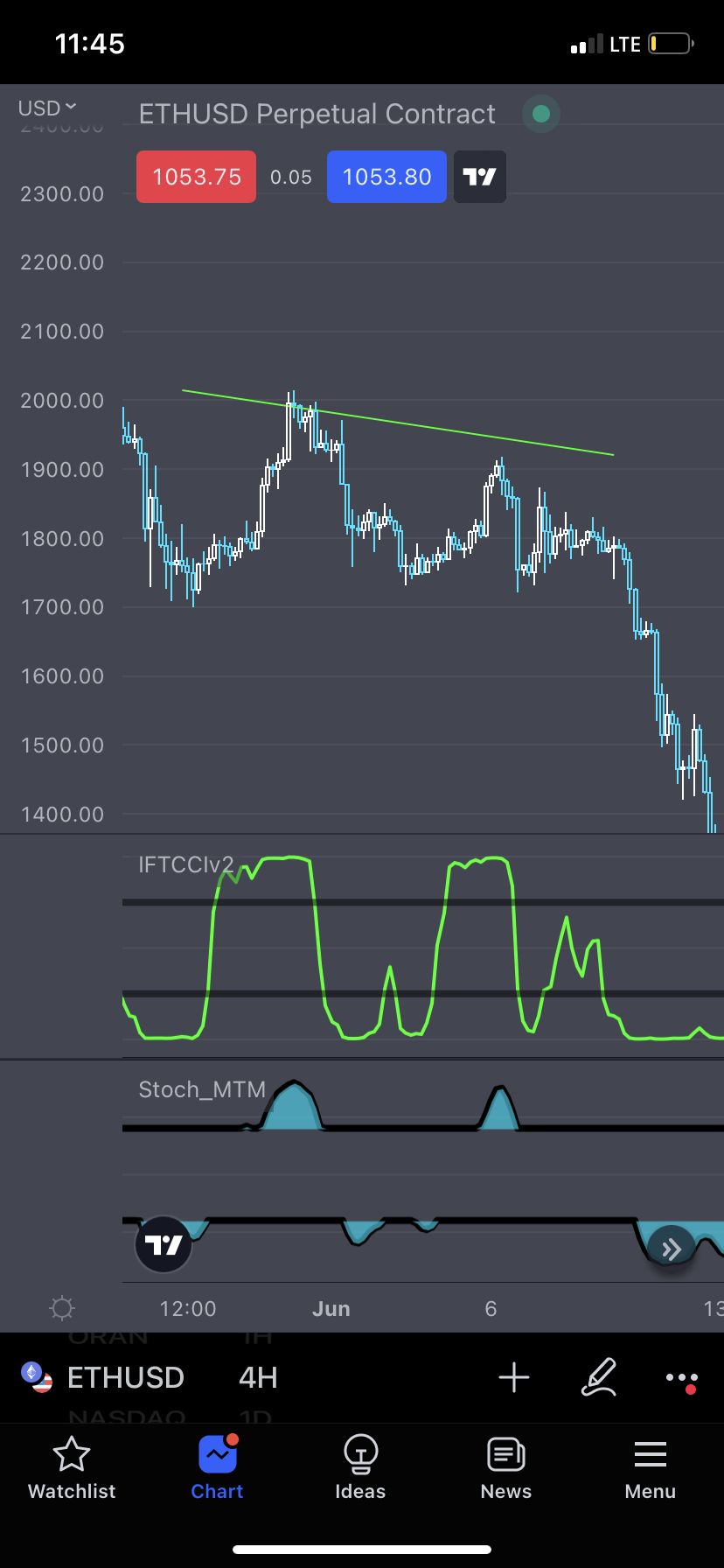Image resolution: width=724 pixels, height=1568 pixels.
Task: Change the ETHUSD symbol
Action: point(125,1377)
